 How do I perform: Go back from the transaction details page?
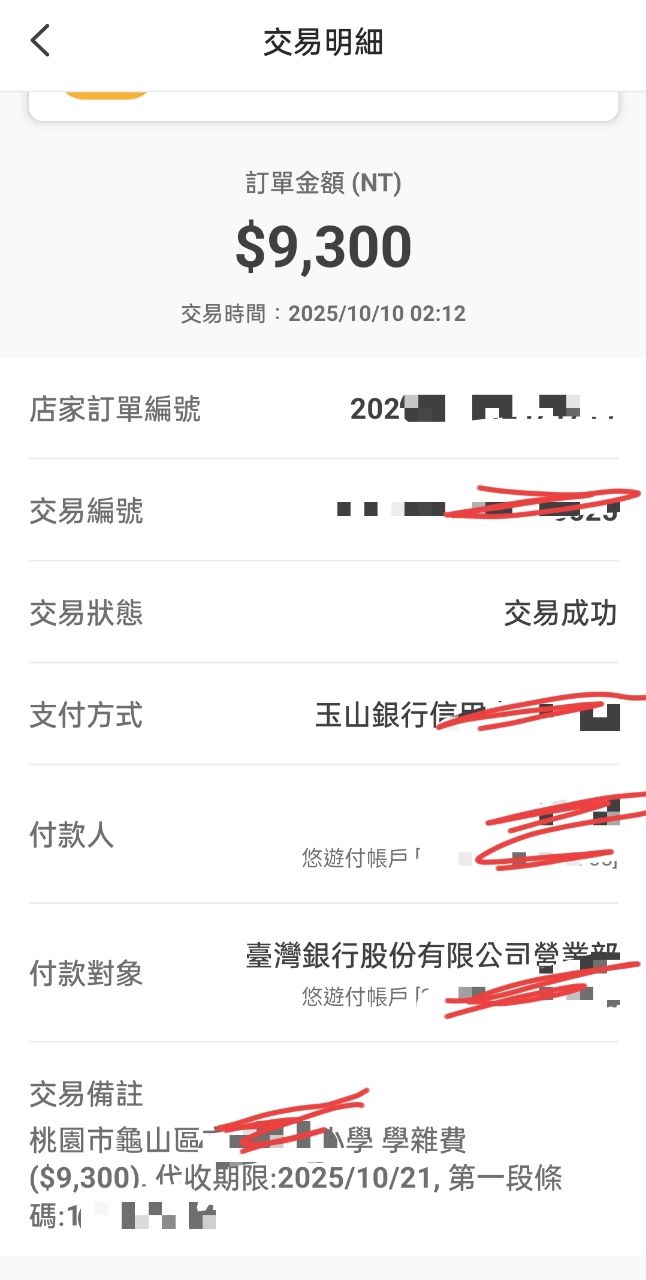(x=40, y=42)
